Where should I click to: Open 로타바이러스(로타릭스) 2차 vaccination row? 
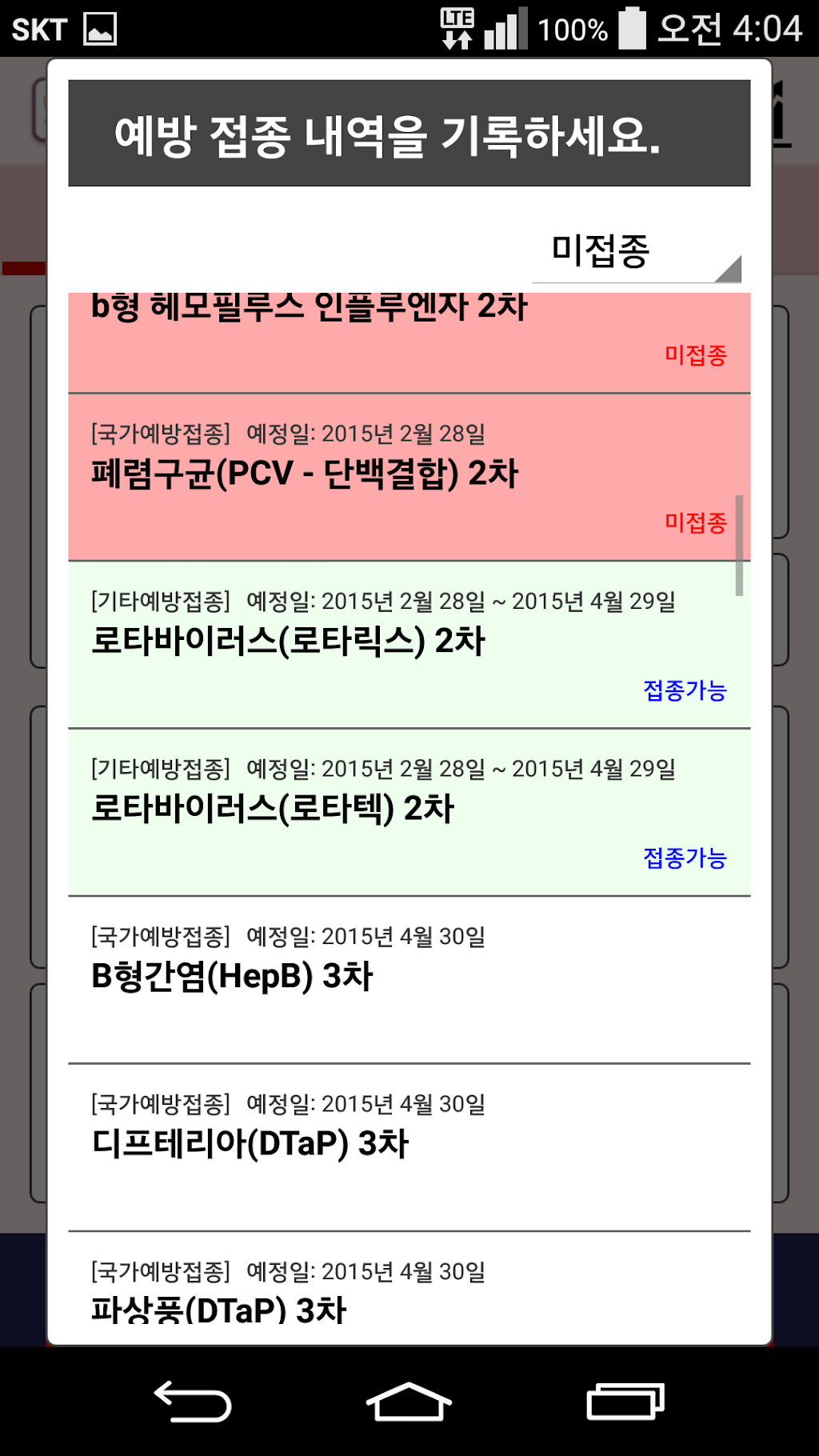click(x=408, y=645)
